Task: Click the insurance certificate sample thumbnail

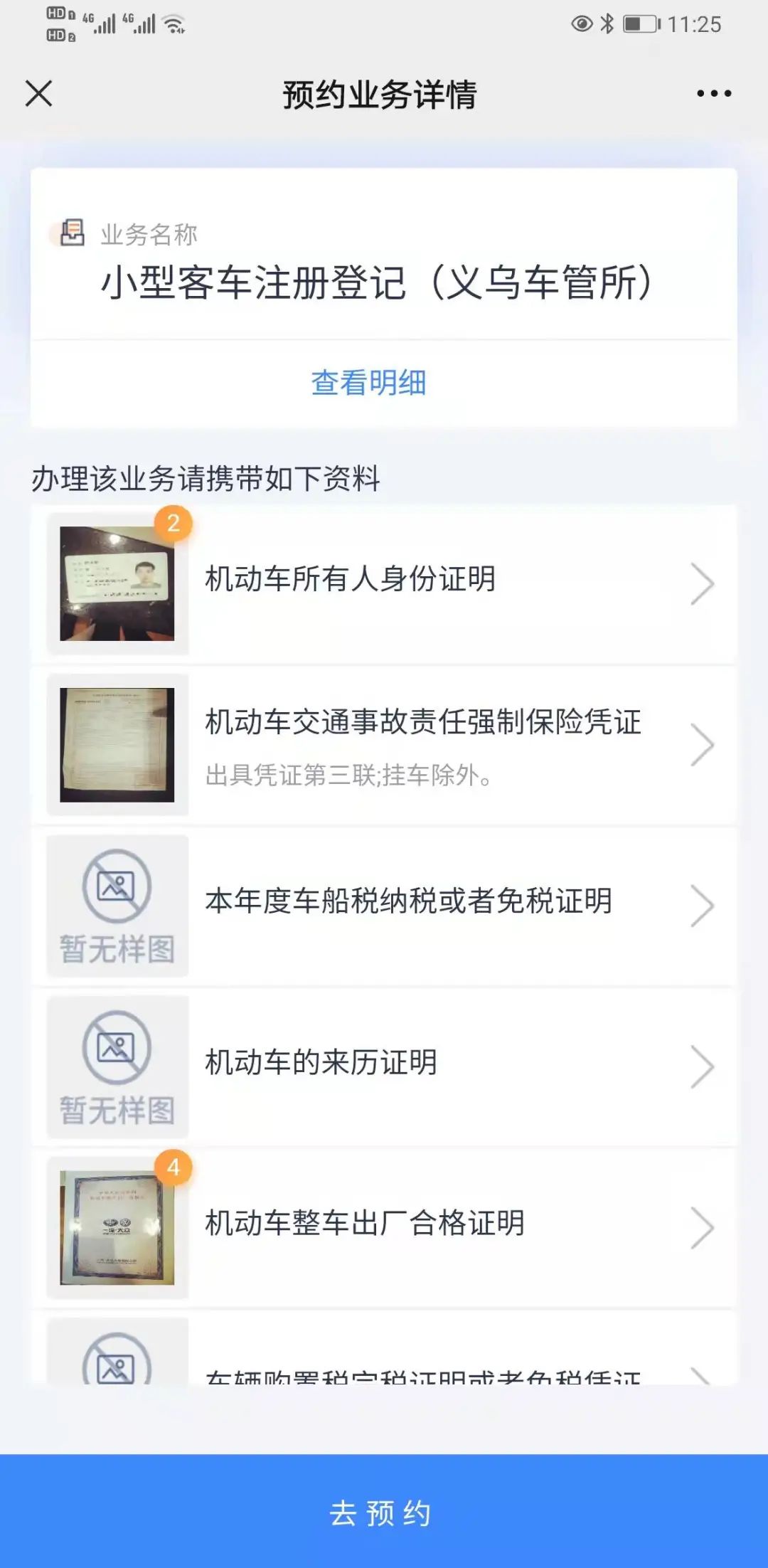Action: tap(116, 744)
